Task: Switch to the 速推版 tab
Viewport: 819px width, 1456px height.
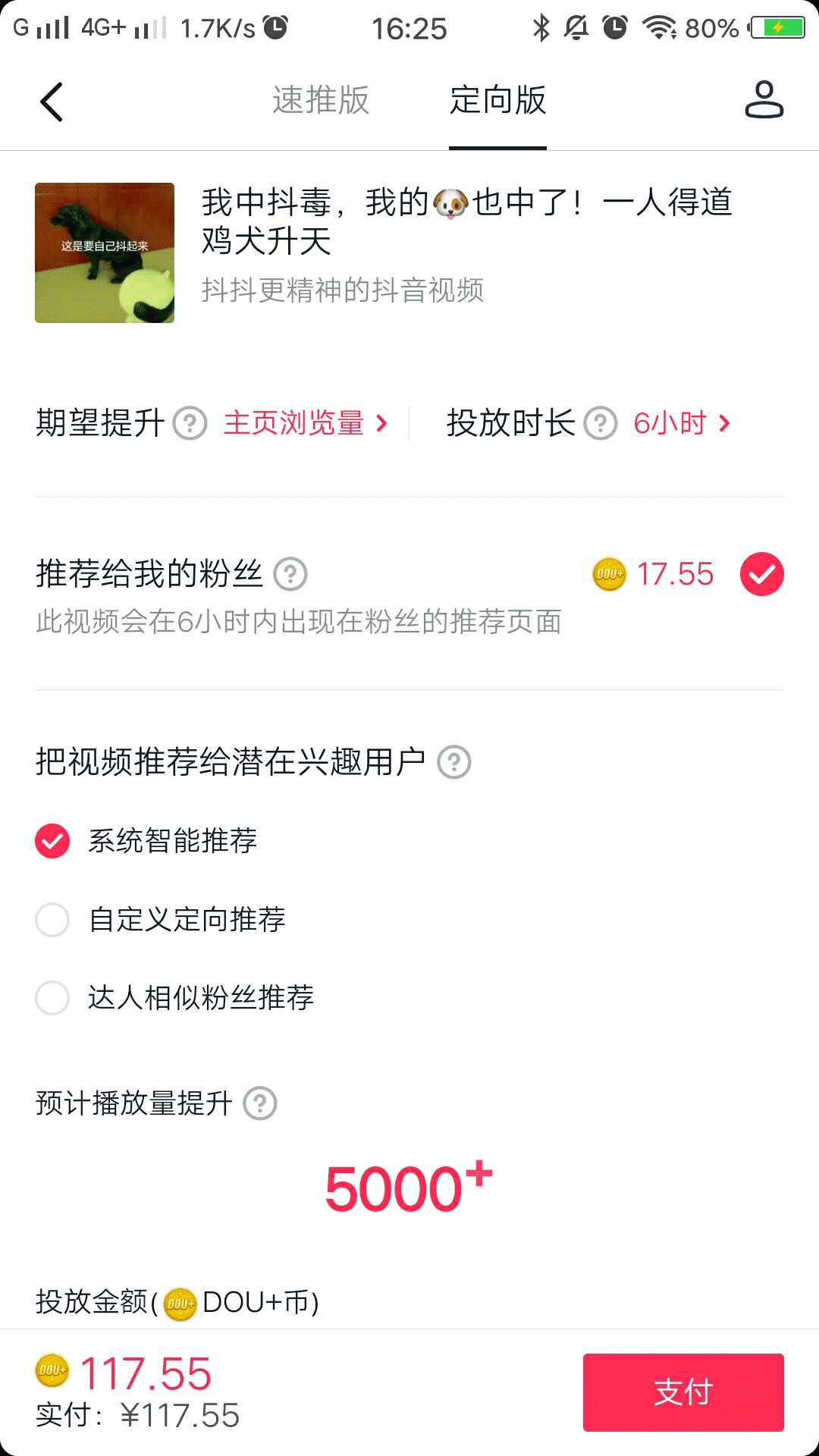Action: (321, 100)
